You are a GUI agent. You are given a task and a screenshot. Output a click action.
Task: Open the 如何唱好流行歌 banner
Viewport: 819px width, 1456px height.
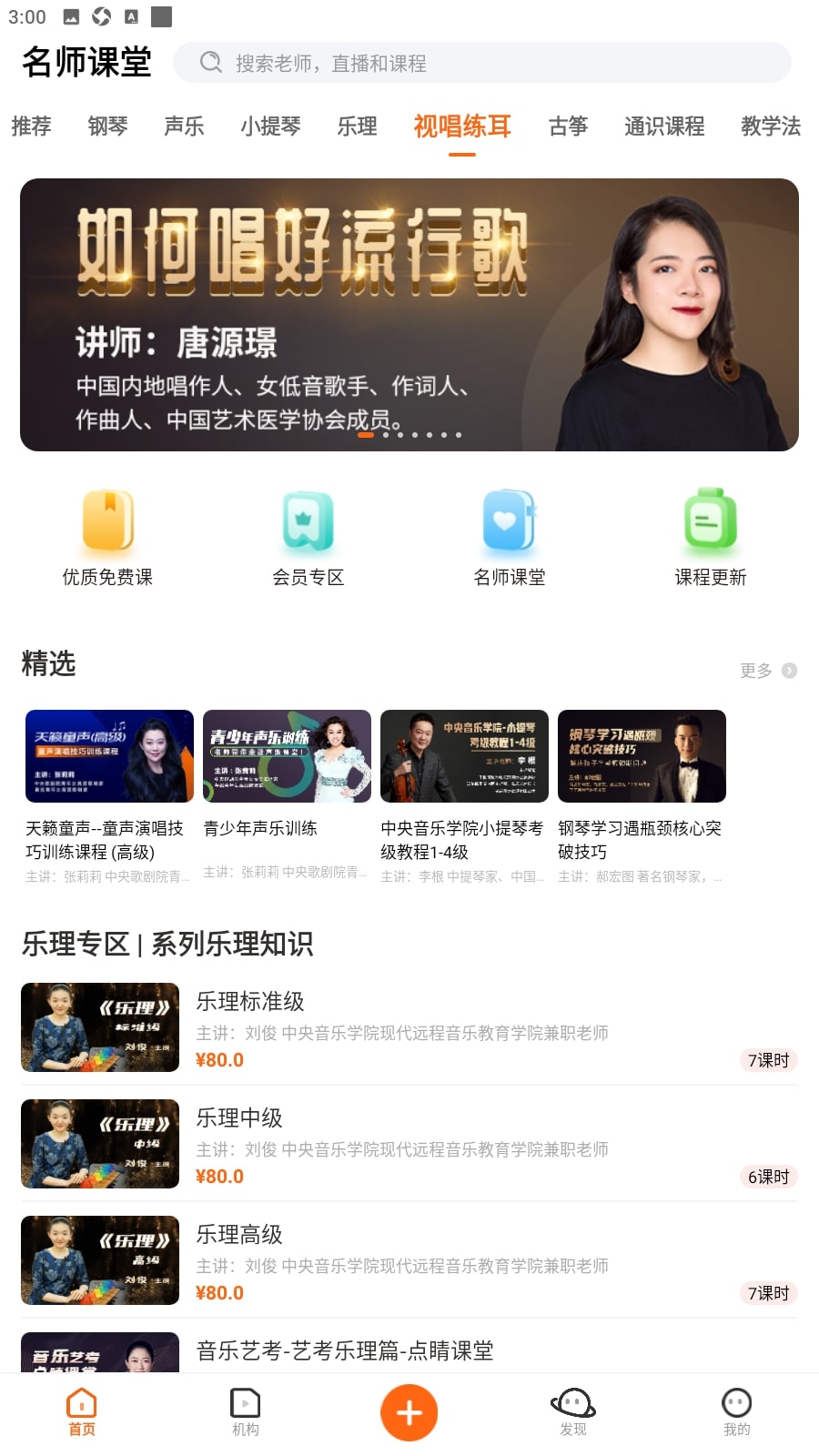[409, 315]
